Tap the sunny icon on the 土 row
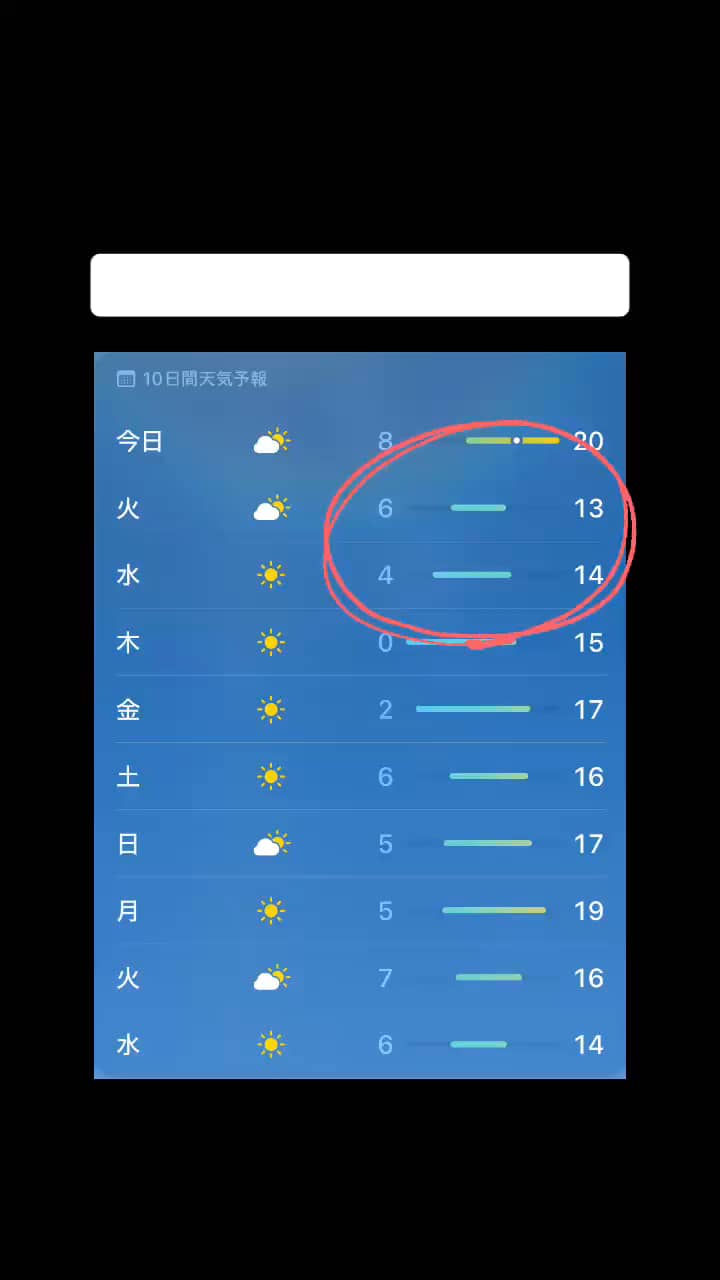The width and height of the screenshot is (720, 1280). click(270, 776)
